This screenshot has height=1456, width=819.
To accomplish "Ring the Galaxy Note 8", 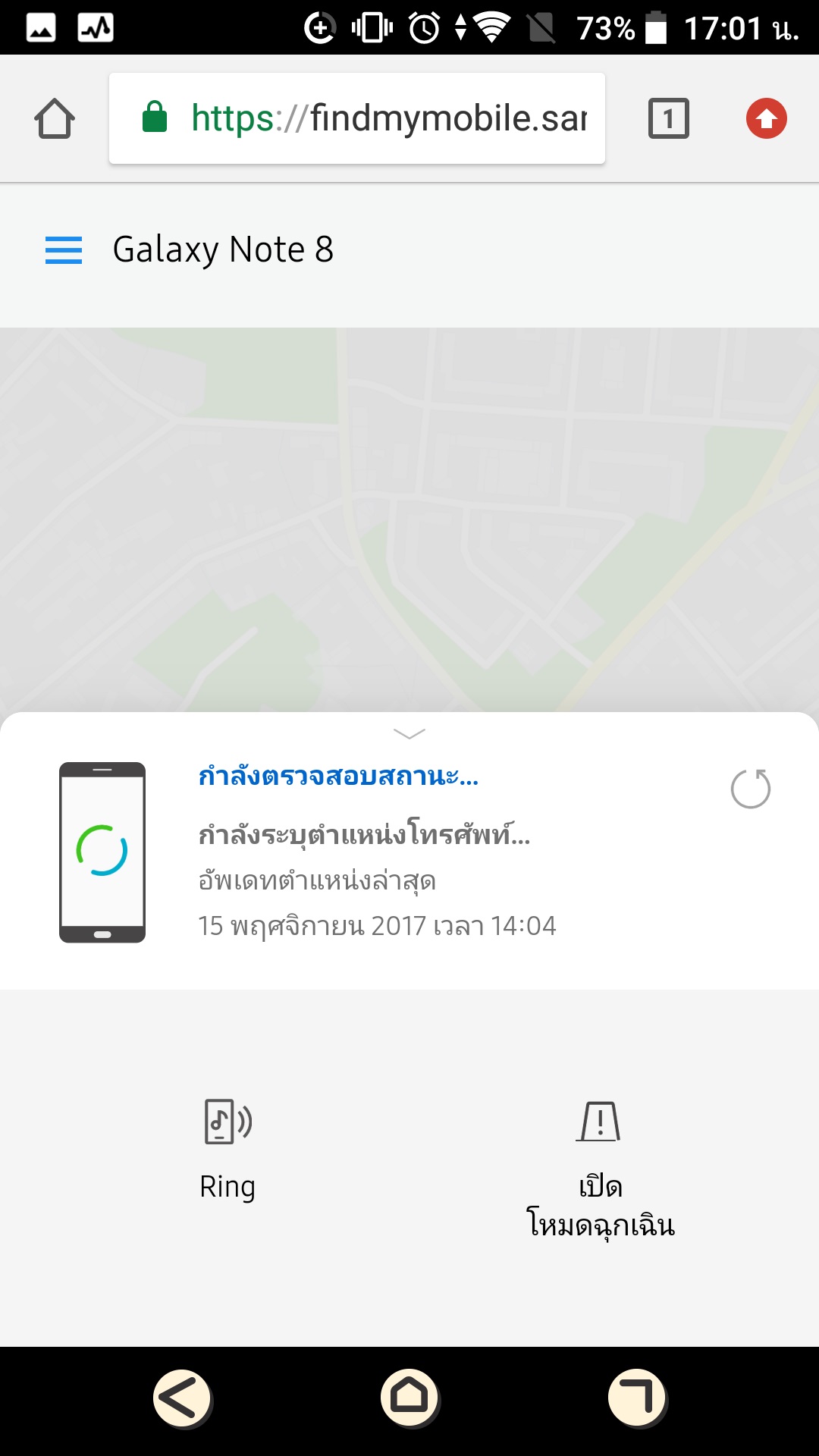I will [x=227, y=1149].
